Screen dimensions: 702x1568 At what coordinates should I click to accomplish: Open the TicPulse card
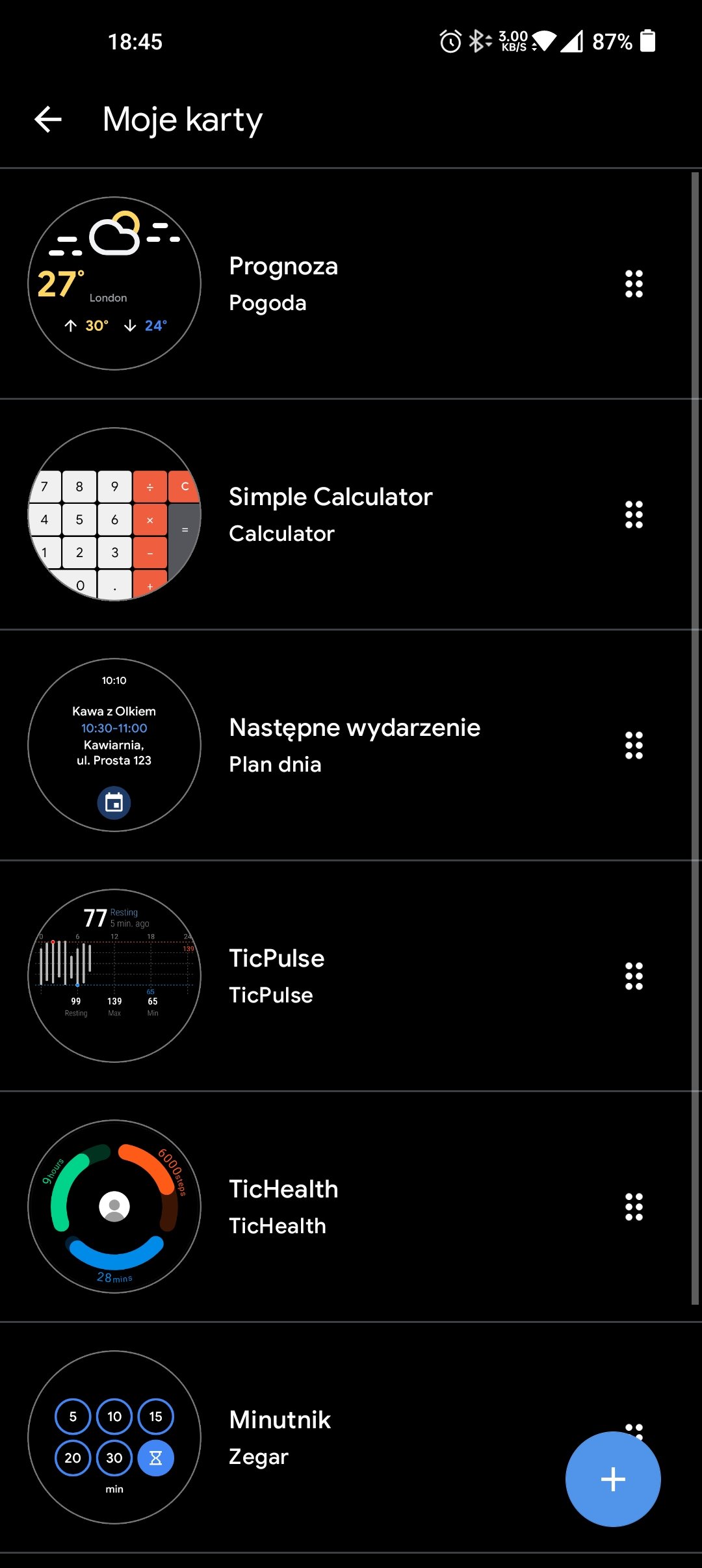[x=346, y=976]
